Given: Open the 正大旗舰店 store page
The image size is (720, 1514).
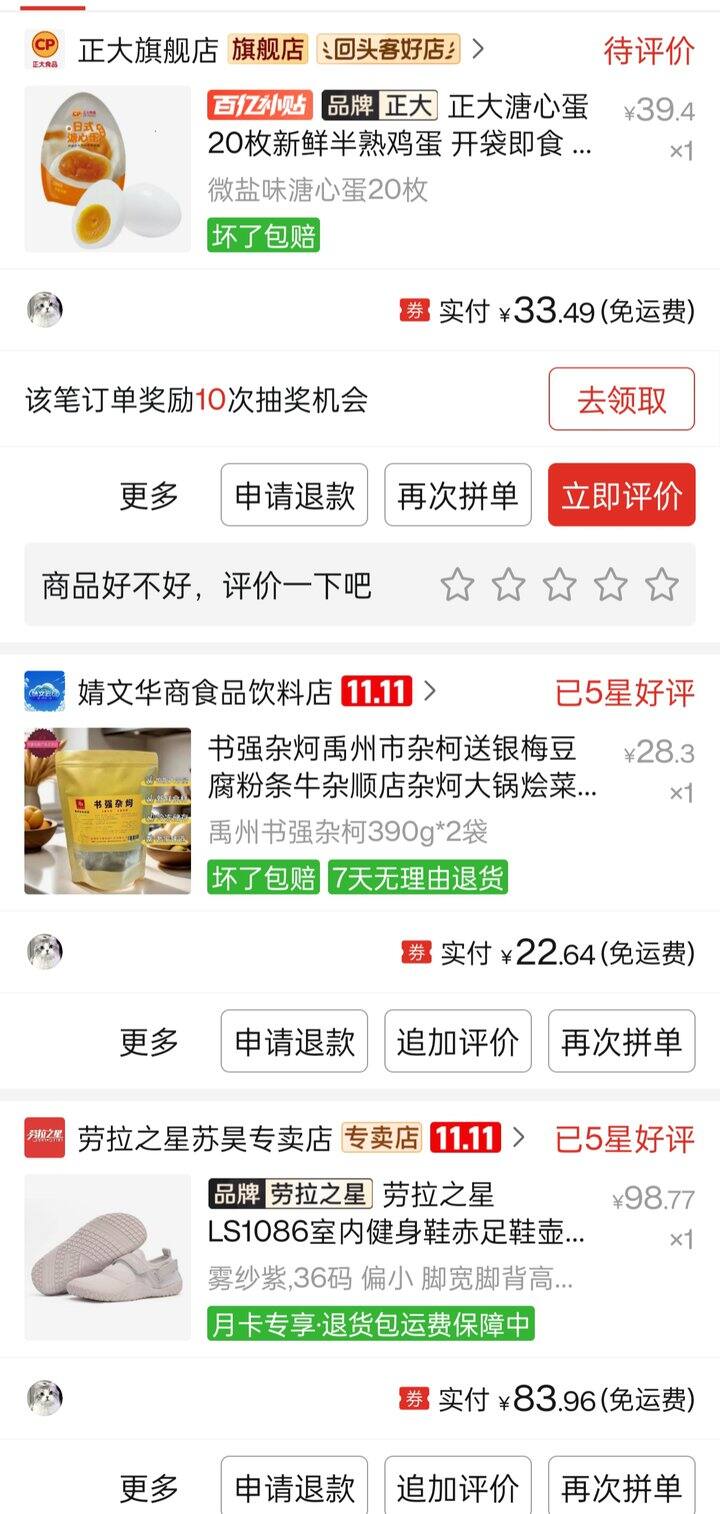Looking at the screenshot, I should (148, 50).
